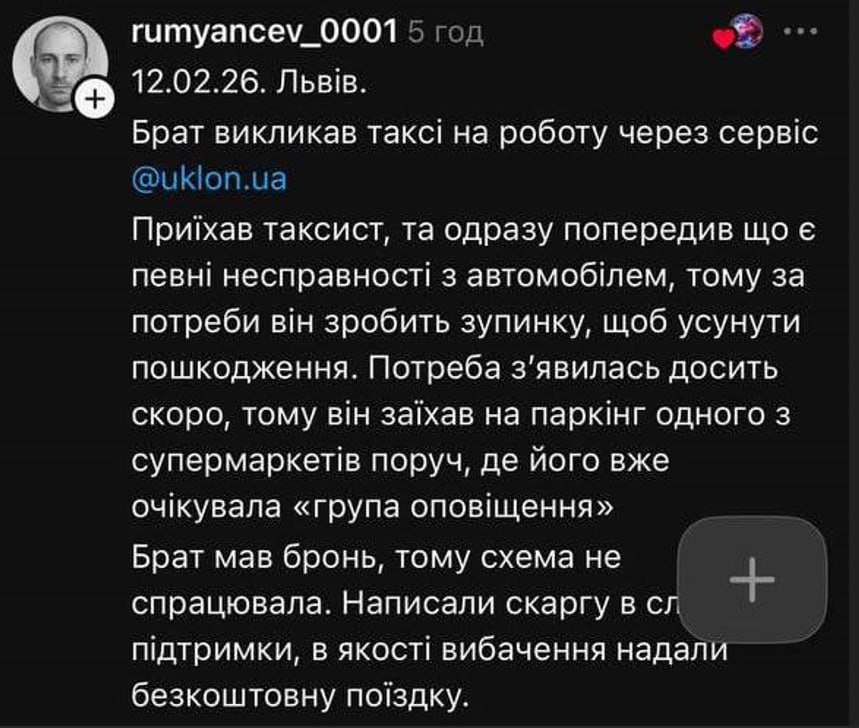Open the rumyancev_0001 username link
The image size is (859, 728).
264,32
